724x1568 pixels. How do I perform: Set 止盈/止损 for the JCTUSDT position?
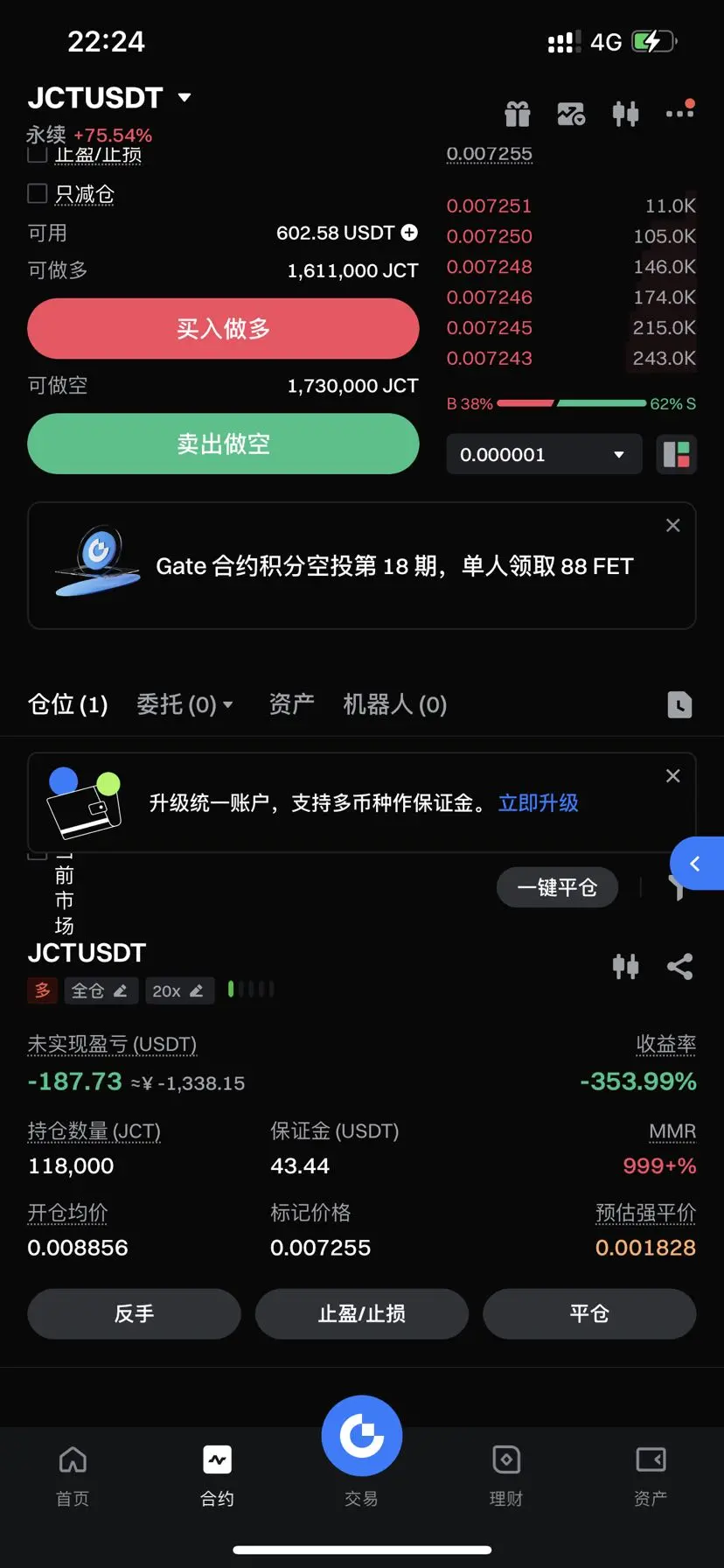361,1313
